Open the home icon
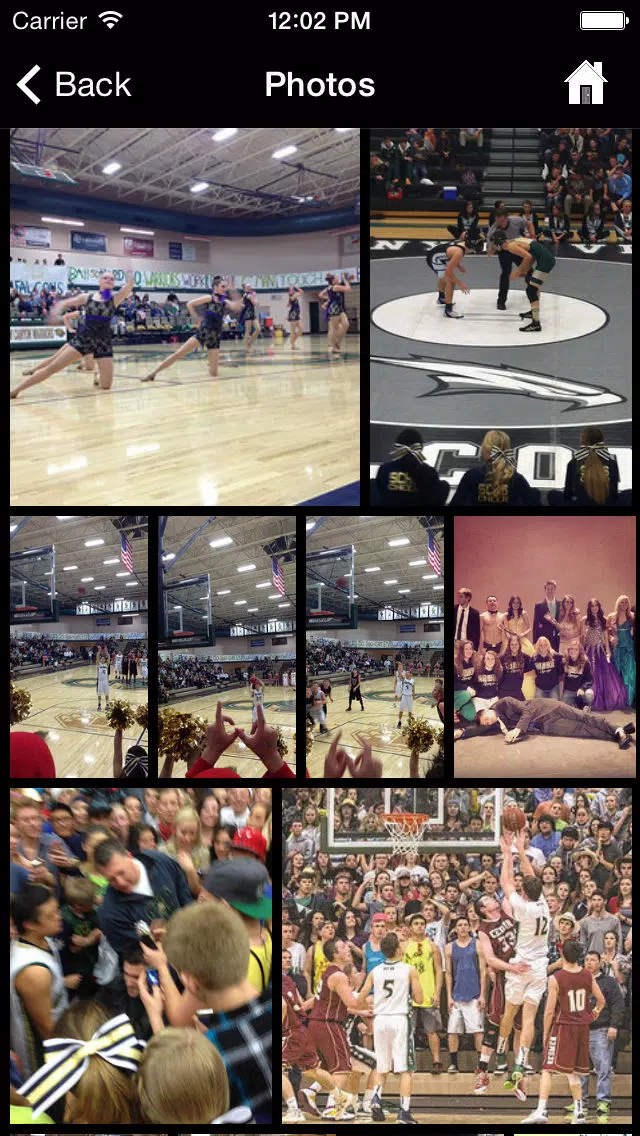 (x=586, y=83)
